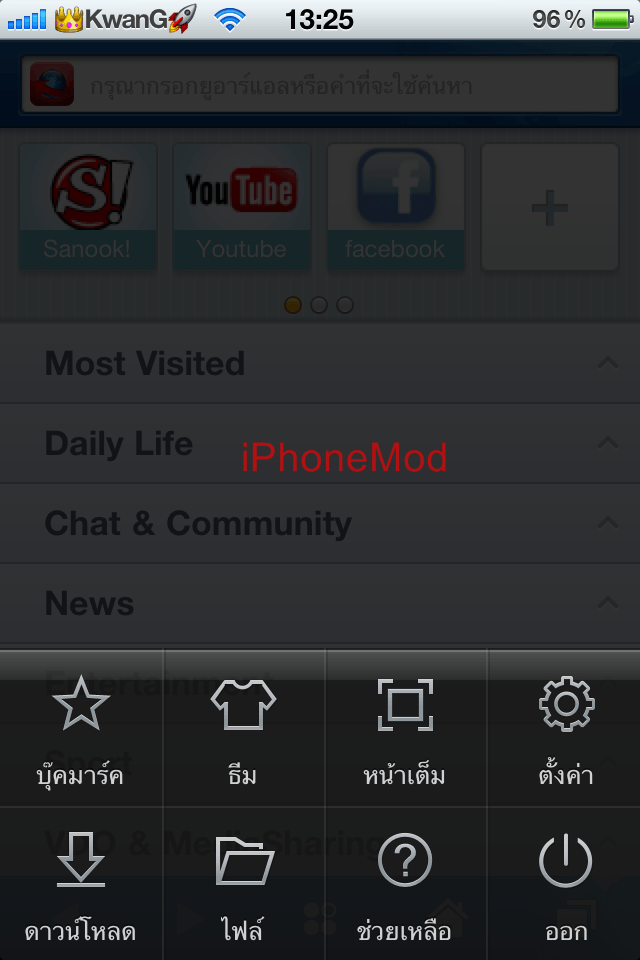Open the บุ๊คมาร์ค bookmarks menu item
This screenshot has width=640, height=960.
coord(80,728)
